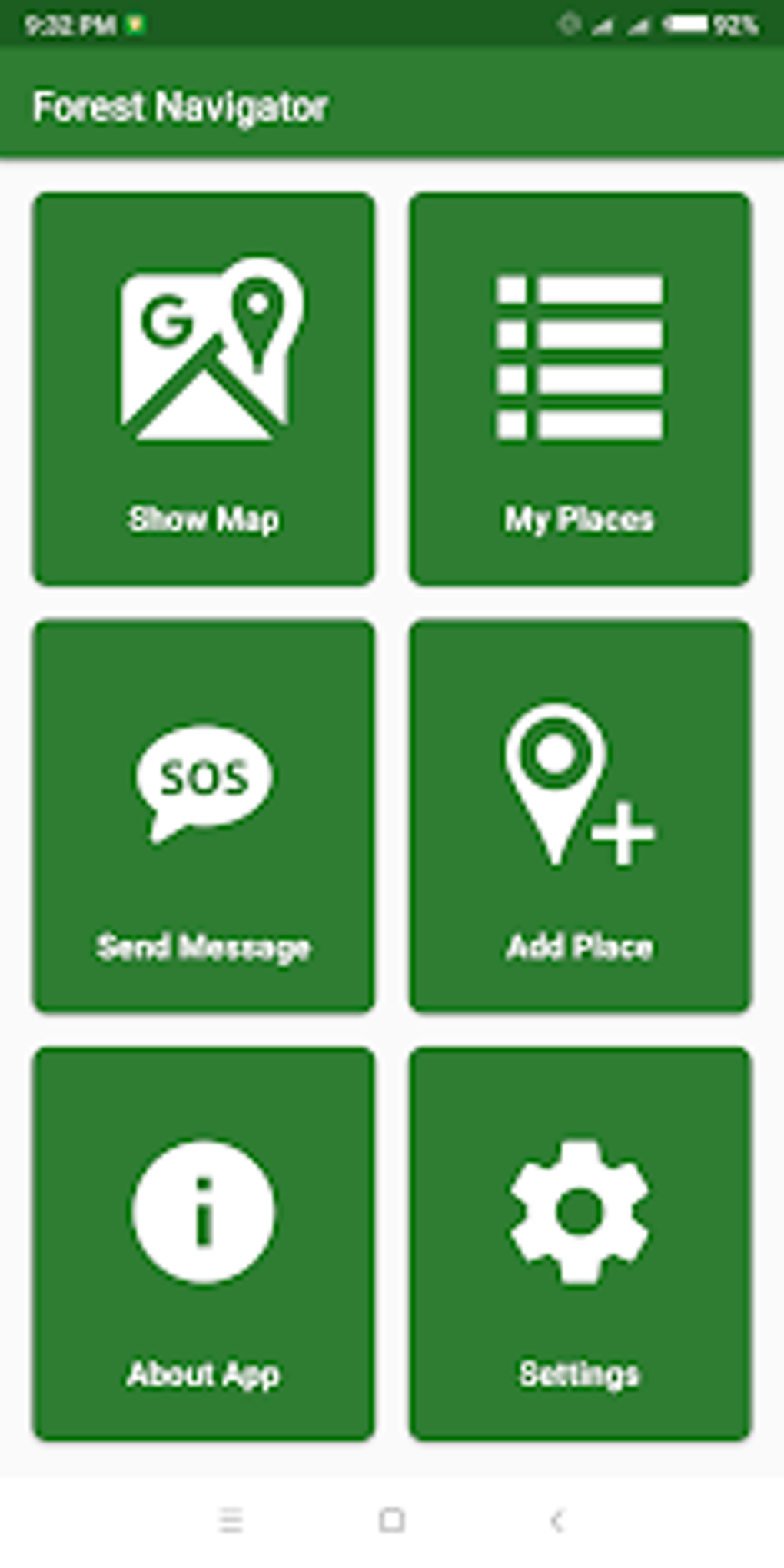
Task: Open the About App info tile
Action: 204,1243
